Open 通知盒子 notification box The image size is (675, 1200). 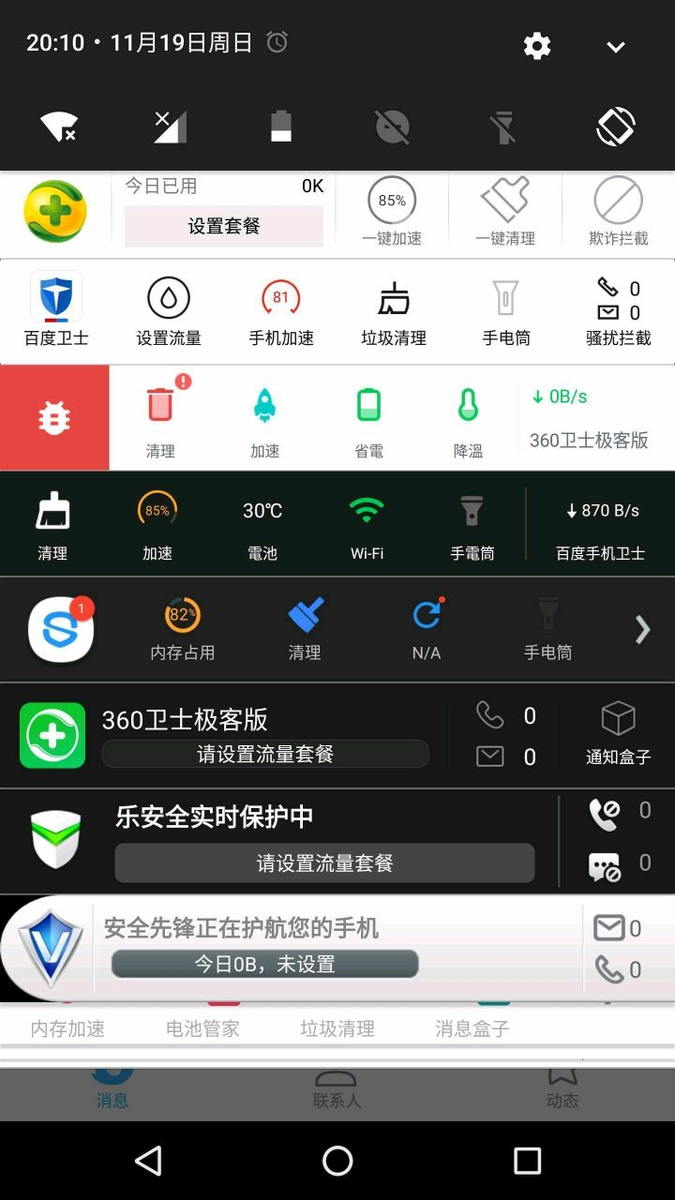(618, 733)
